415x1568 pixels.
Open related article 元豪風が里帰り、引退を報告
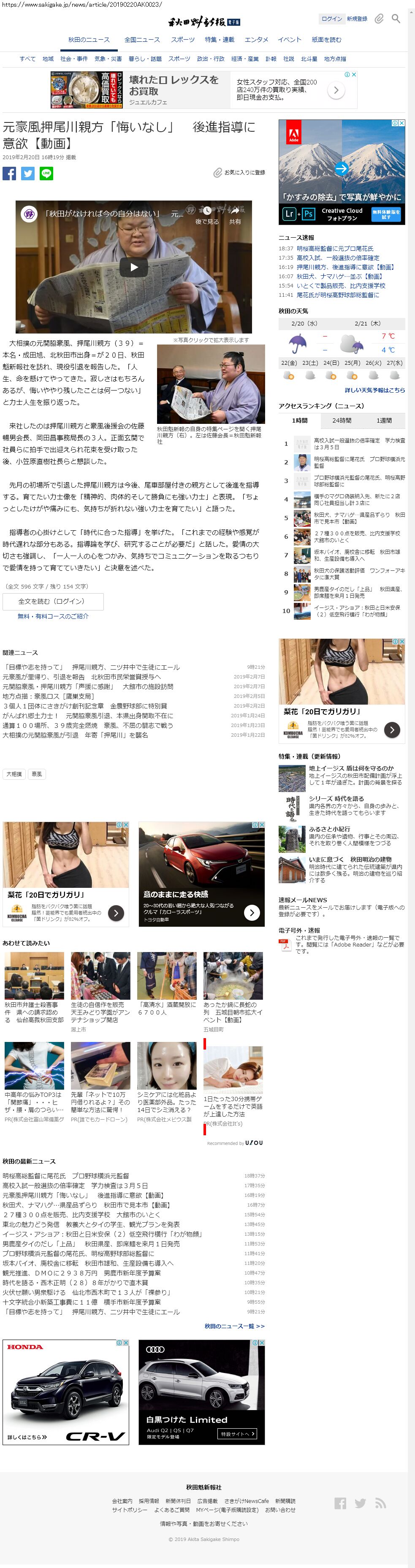coord(81,677)
